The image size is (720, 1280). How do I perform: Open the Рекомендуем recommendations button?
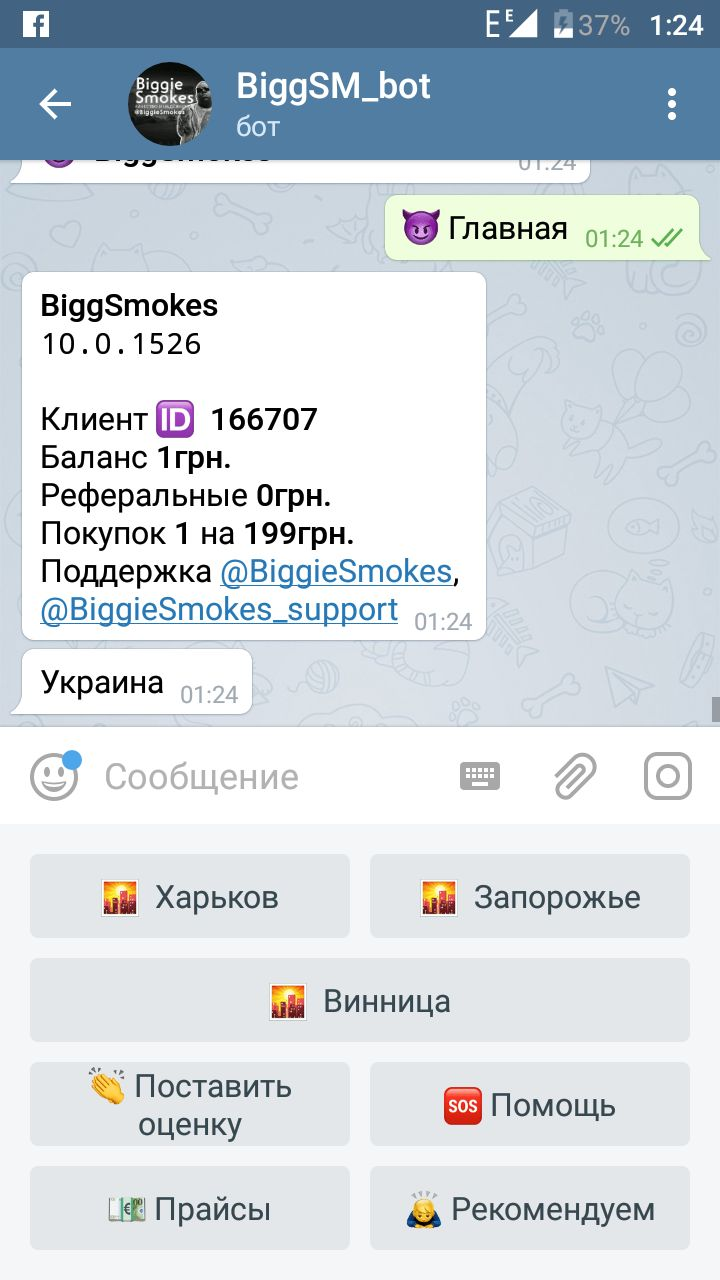[x=530, y=1208]
